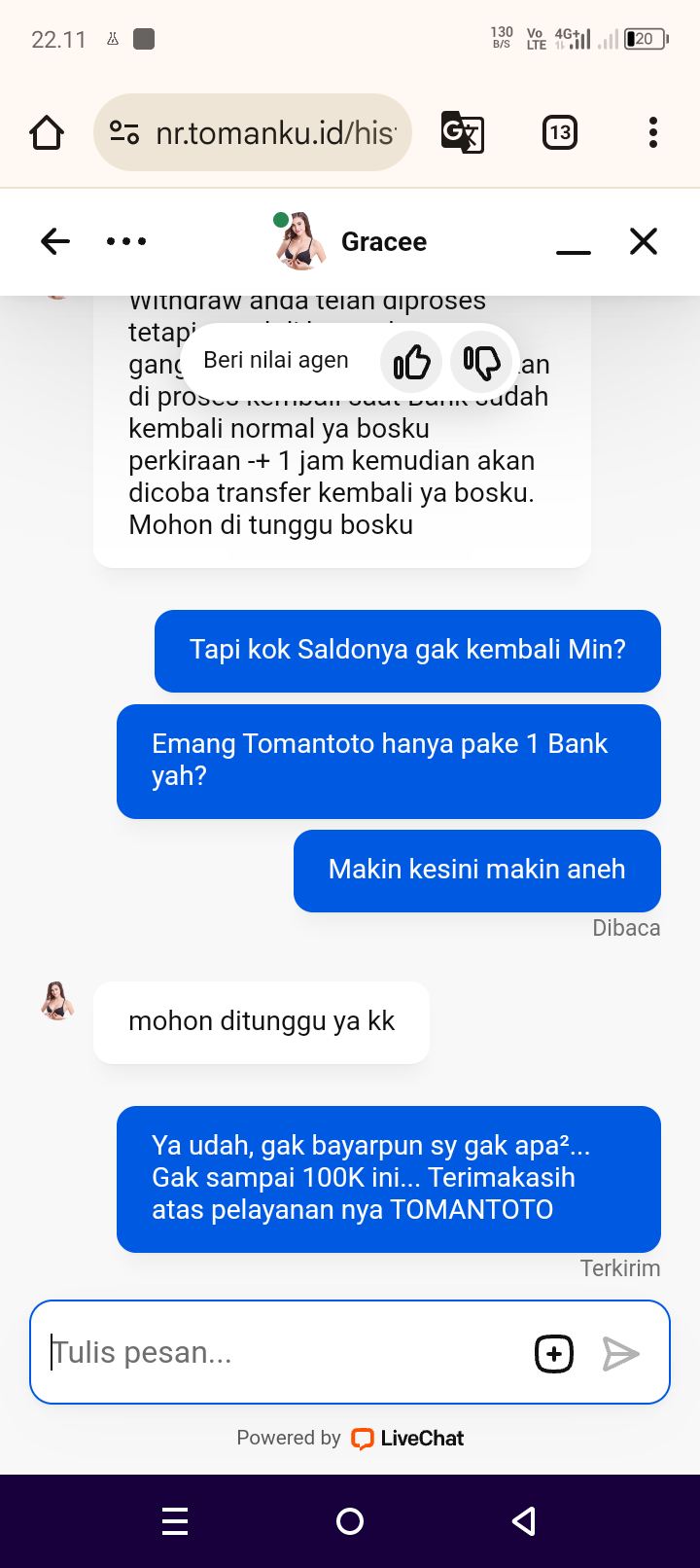This screenshot has width=700, height=1568.
Task: Open the Powered by LiveChat link
Action: tap(350, 1438)
